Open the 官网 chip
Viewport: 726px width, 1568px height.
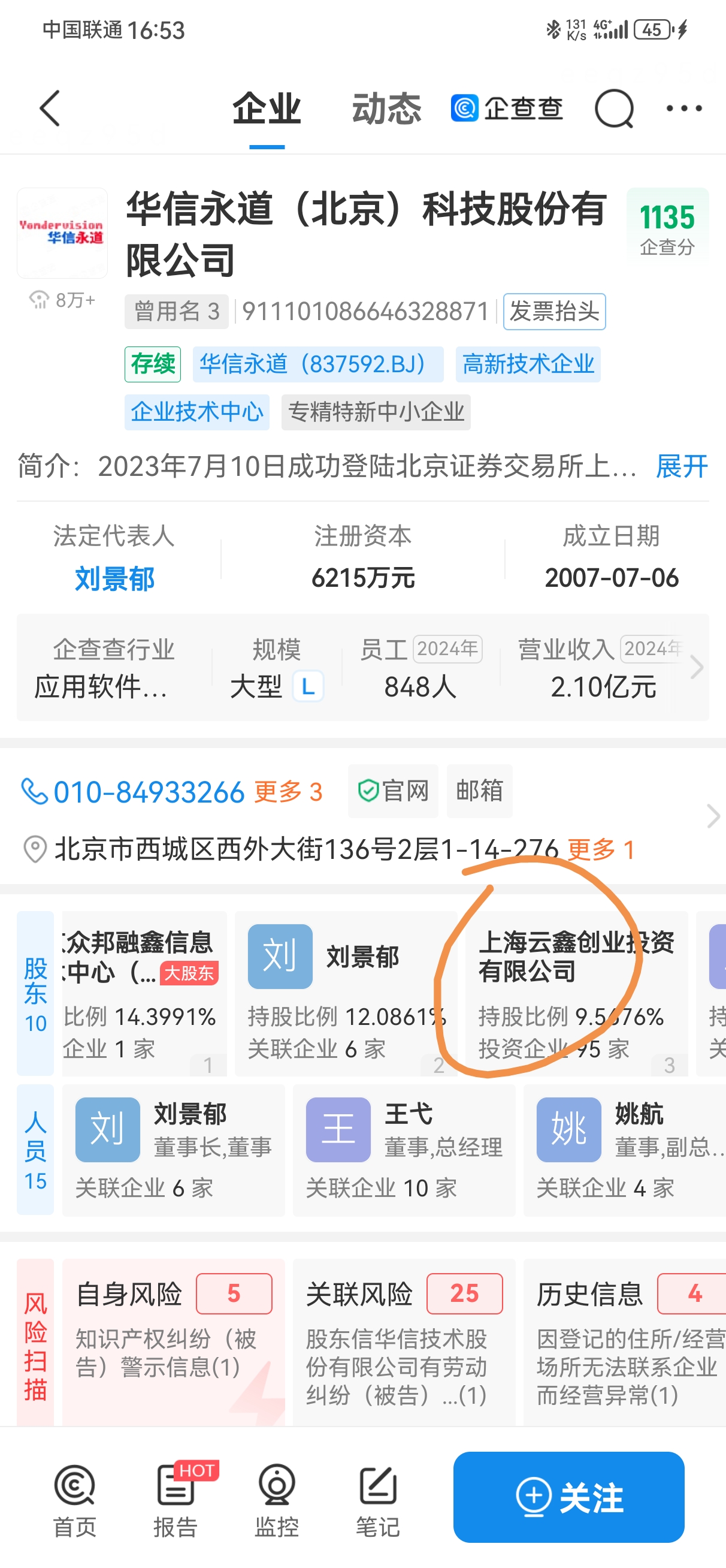[393, 791]
